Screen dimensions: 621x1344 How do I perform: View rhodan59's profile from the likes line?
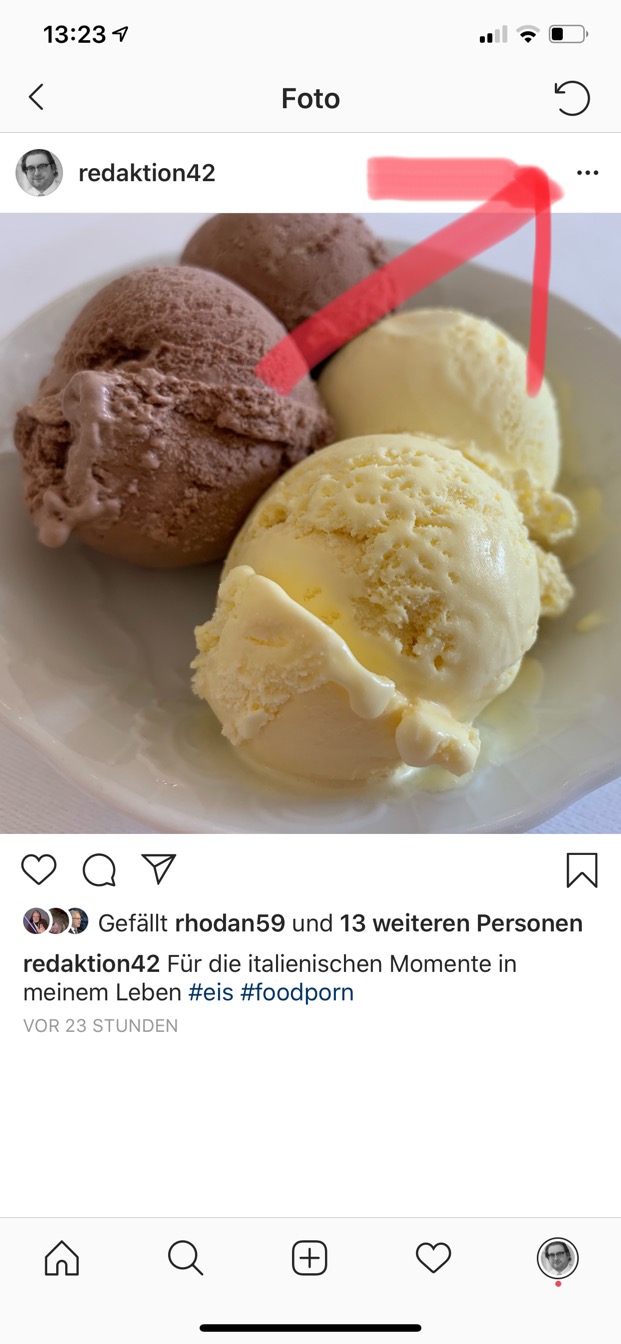pyautogui.click(x=229, y=923)
